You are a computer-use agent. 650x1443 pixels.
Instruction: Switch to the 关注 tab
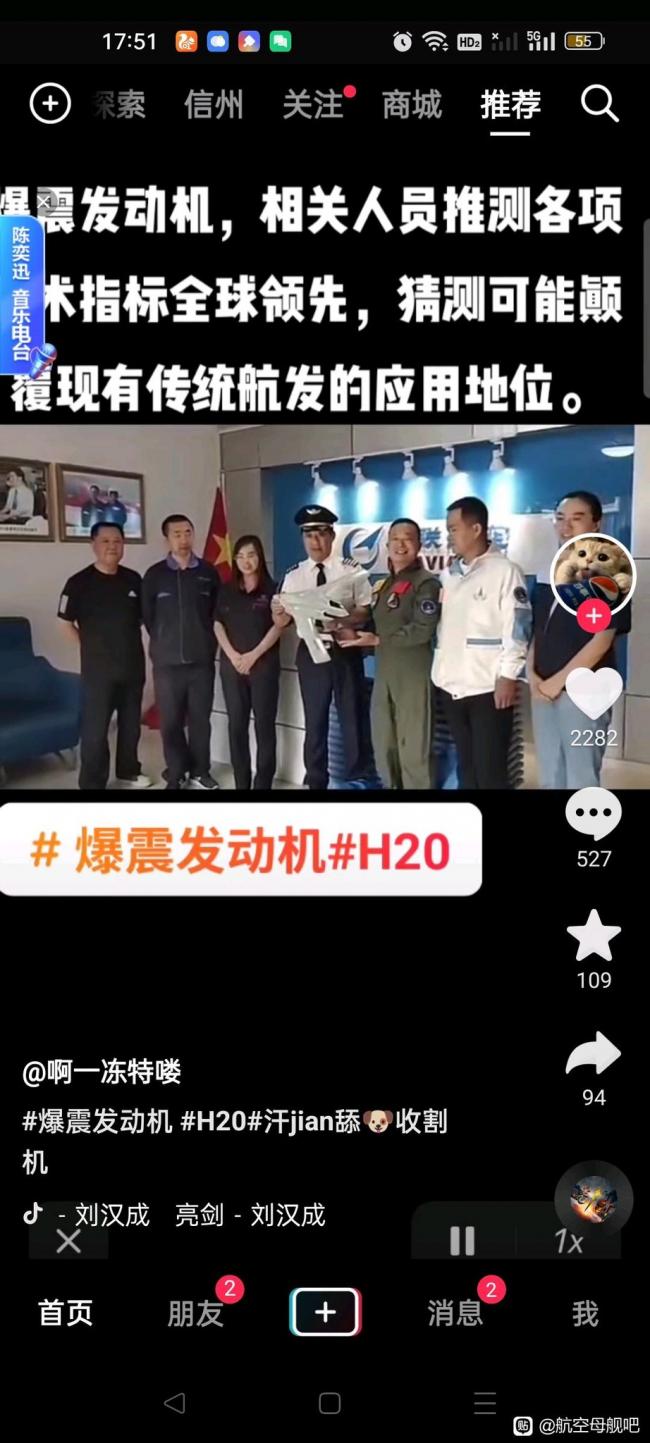click(313, 104)
